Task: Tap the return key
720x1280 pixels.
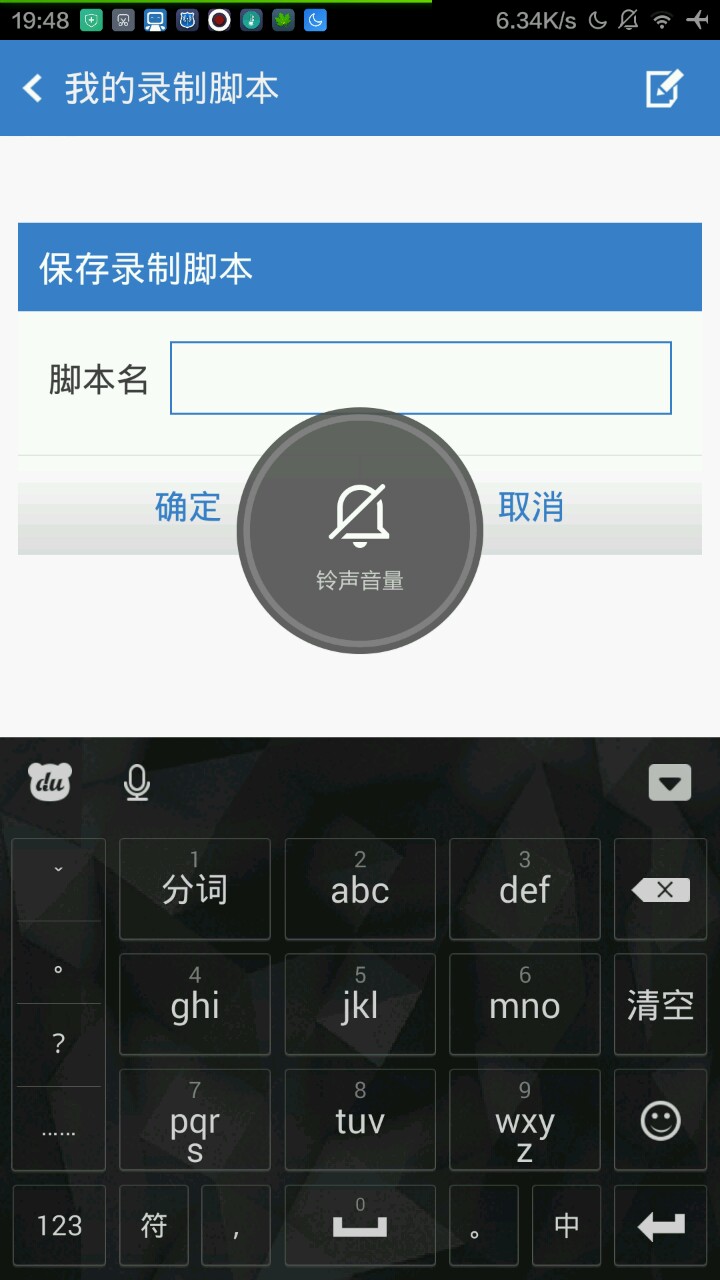Action: (x=660, y=1225)
